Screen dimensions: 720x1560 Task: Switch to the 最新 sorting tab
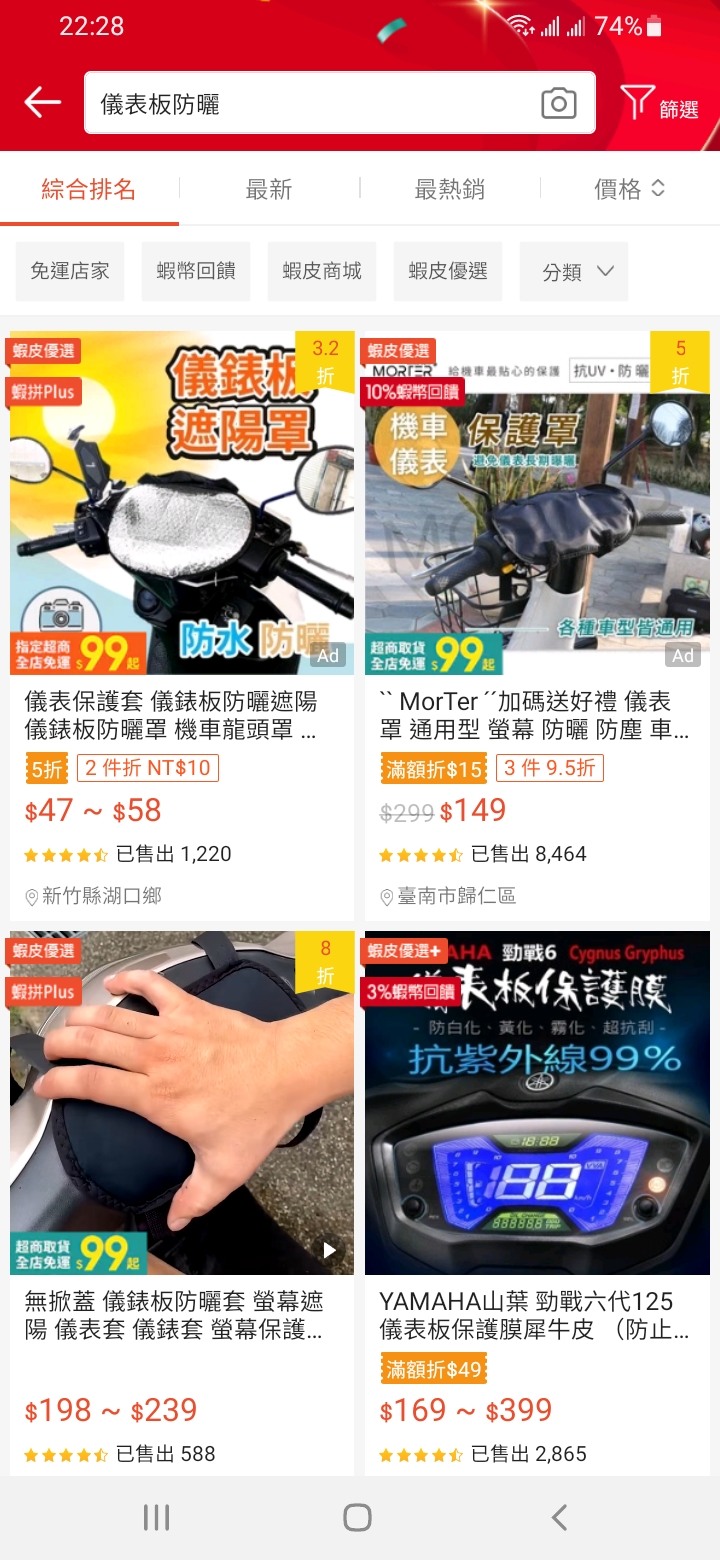pyautogui.click(x=267, y=188)
